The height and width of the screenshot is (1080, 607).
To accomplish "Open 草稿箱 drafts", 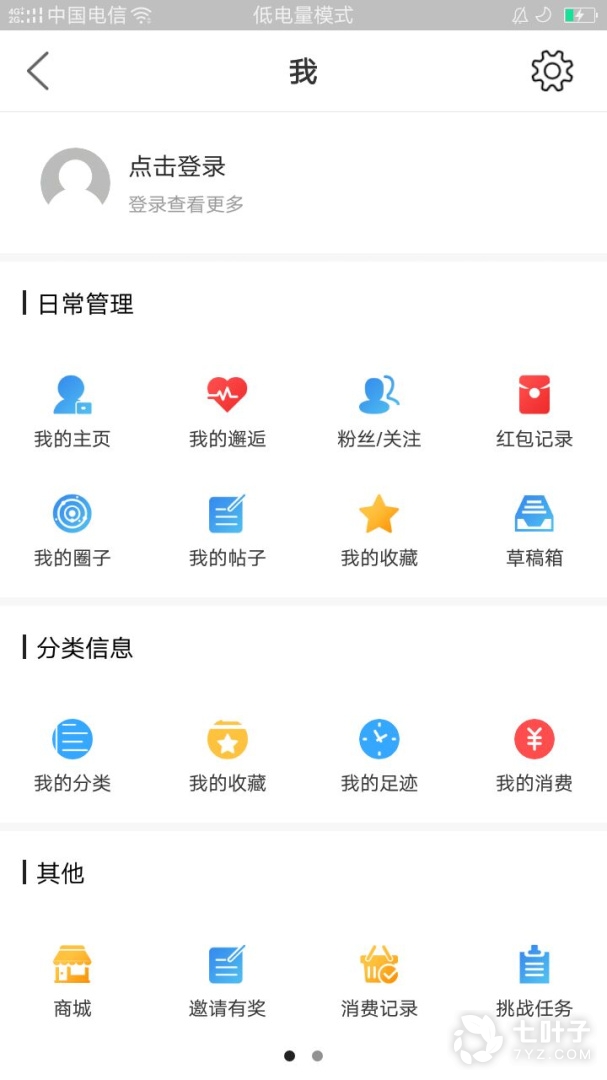I will pos(534,529).
